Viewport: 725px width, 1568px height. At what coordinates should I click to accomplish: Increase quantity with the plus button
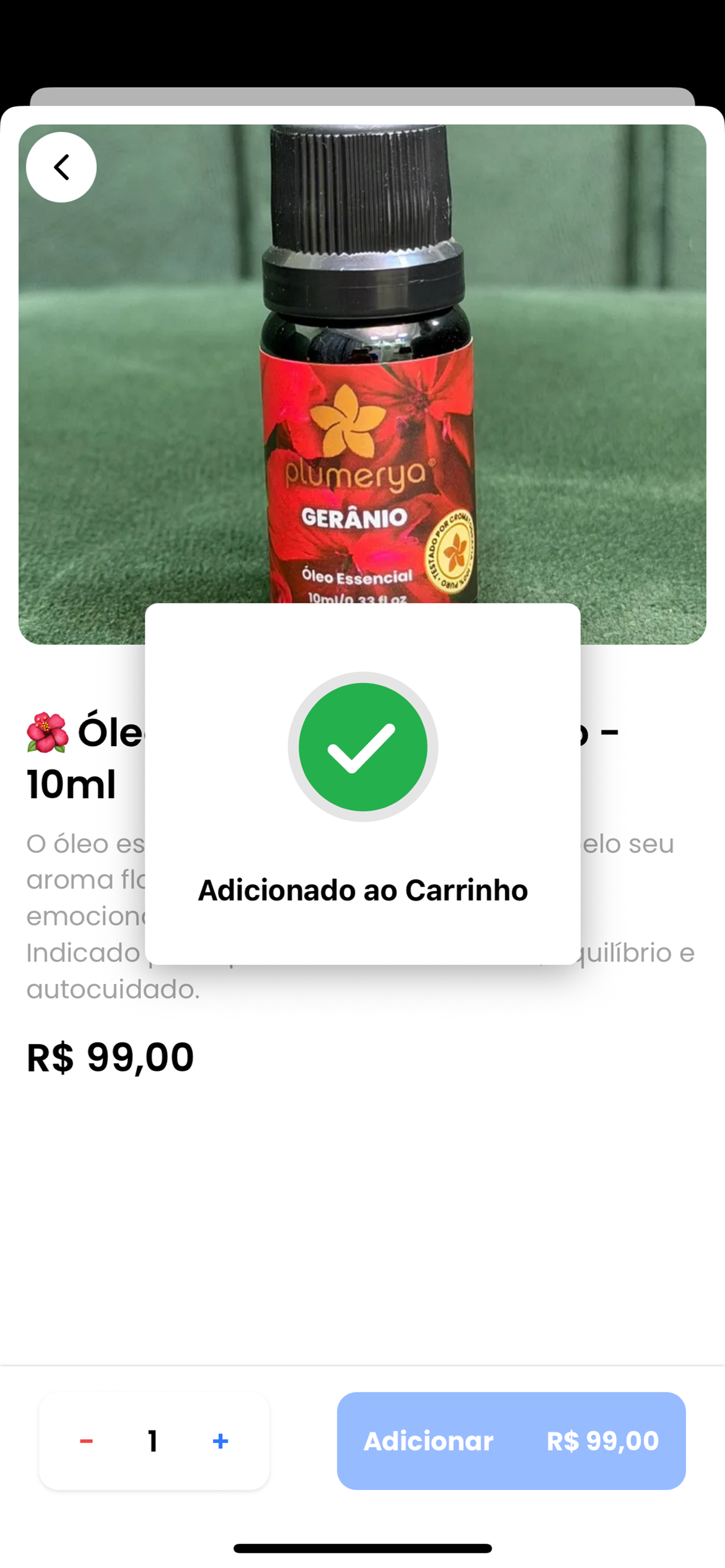pos(220,1441)
